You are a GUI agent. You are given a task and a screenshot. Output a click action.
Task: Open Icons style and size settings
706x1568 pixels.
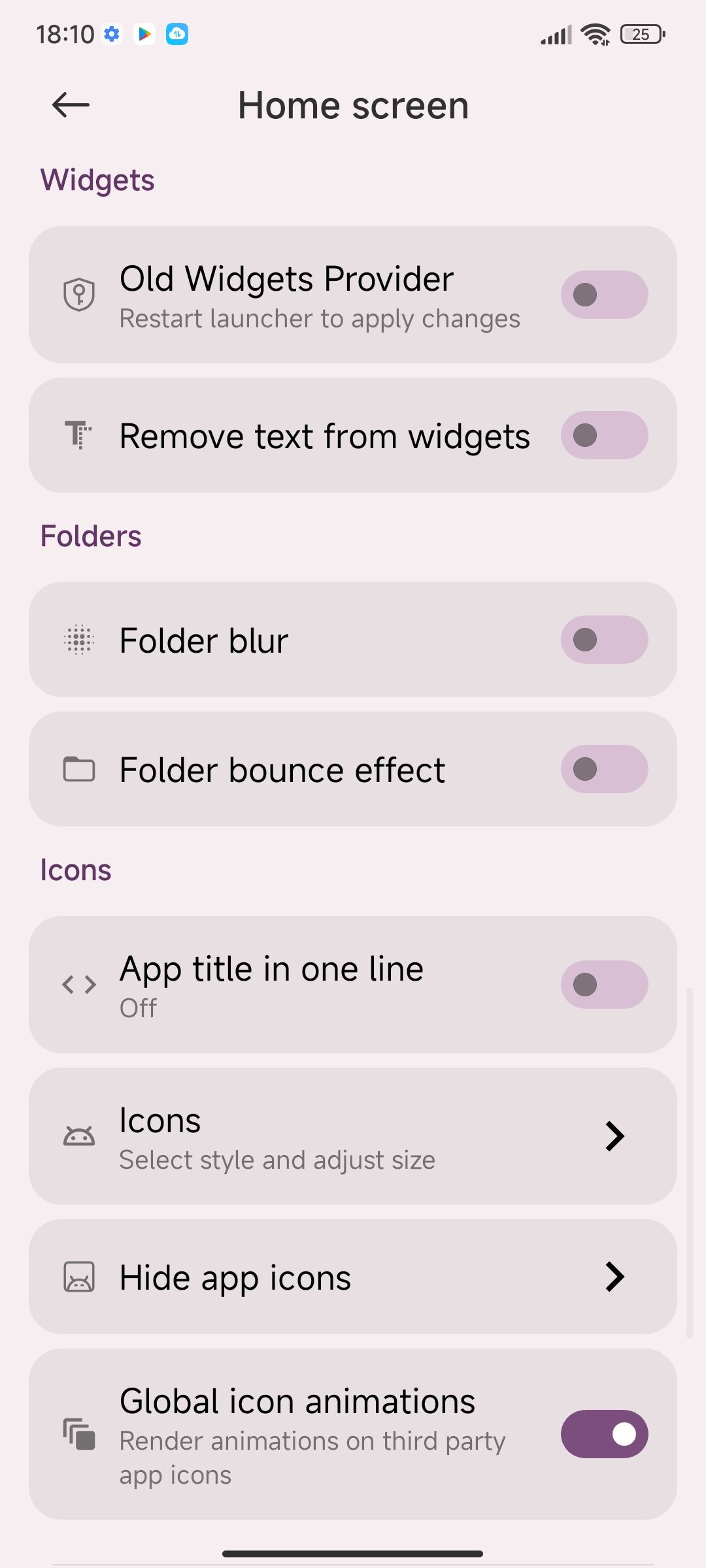353,1136
